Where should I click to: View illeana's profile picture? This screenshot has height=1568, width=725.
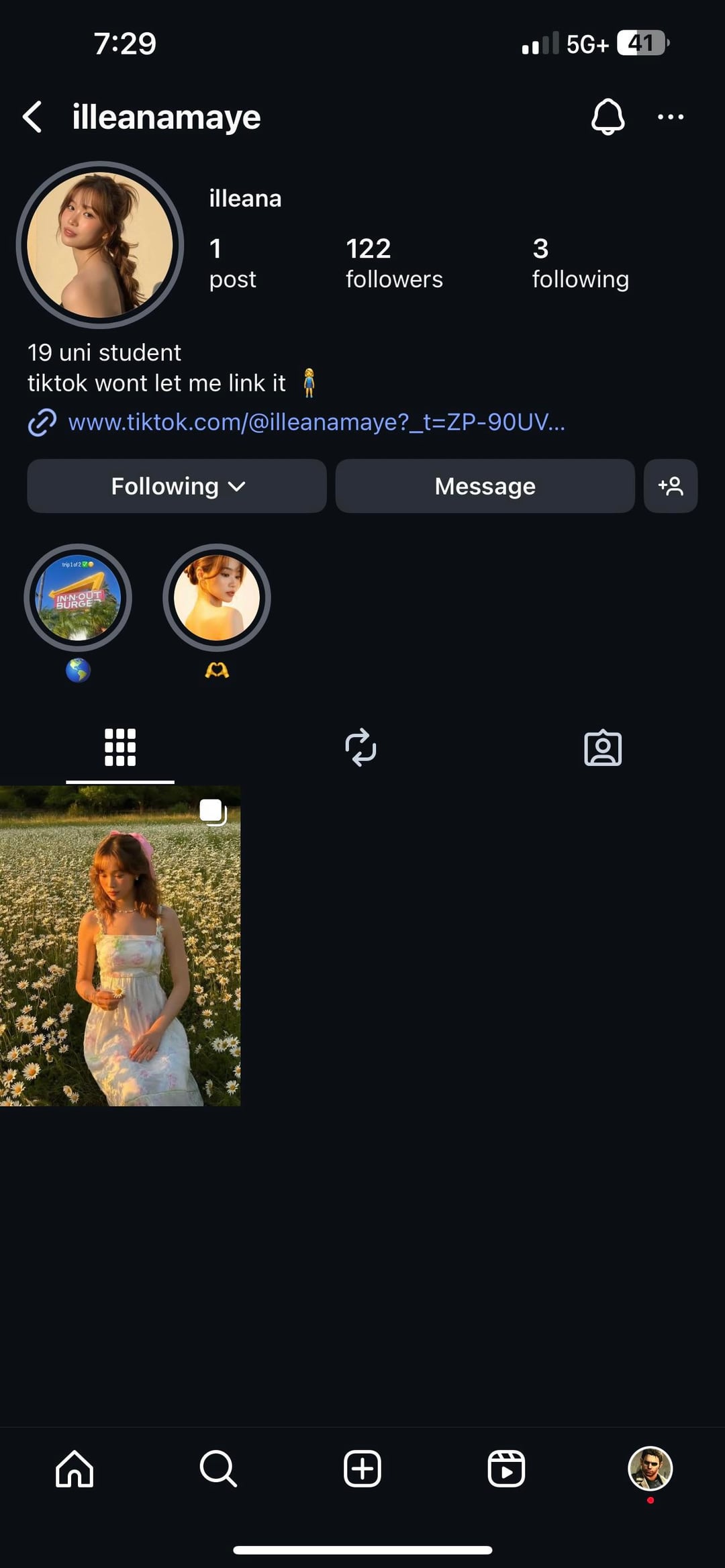point(100,245)
